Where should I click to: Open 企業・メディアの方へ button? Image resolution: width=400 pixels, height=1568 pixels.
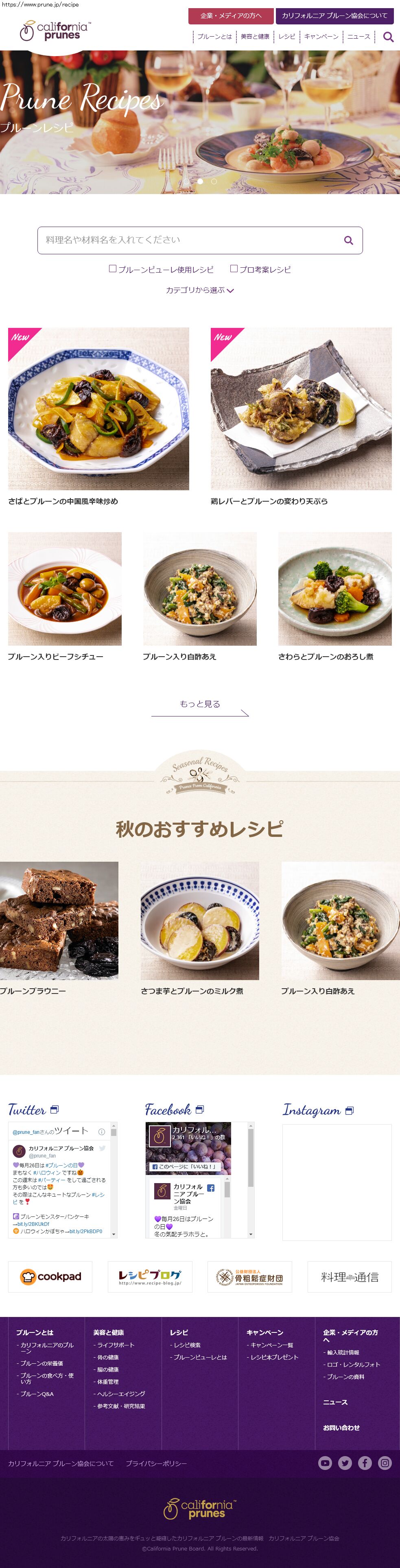click(x=230, y=16)
